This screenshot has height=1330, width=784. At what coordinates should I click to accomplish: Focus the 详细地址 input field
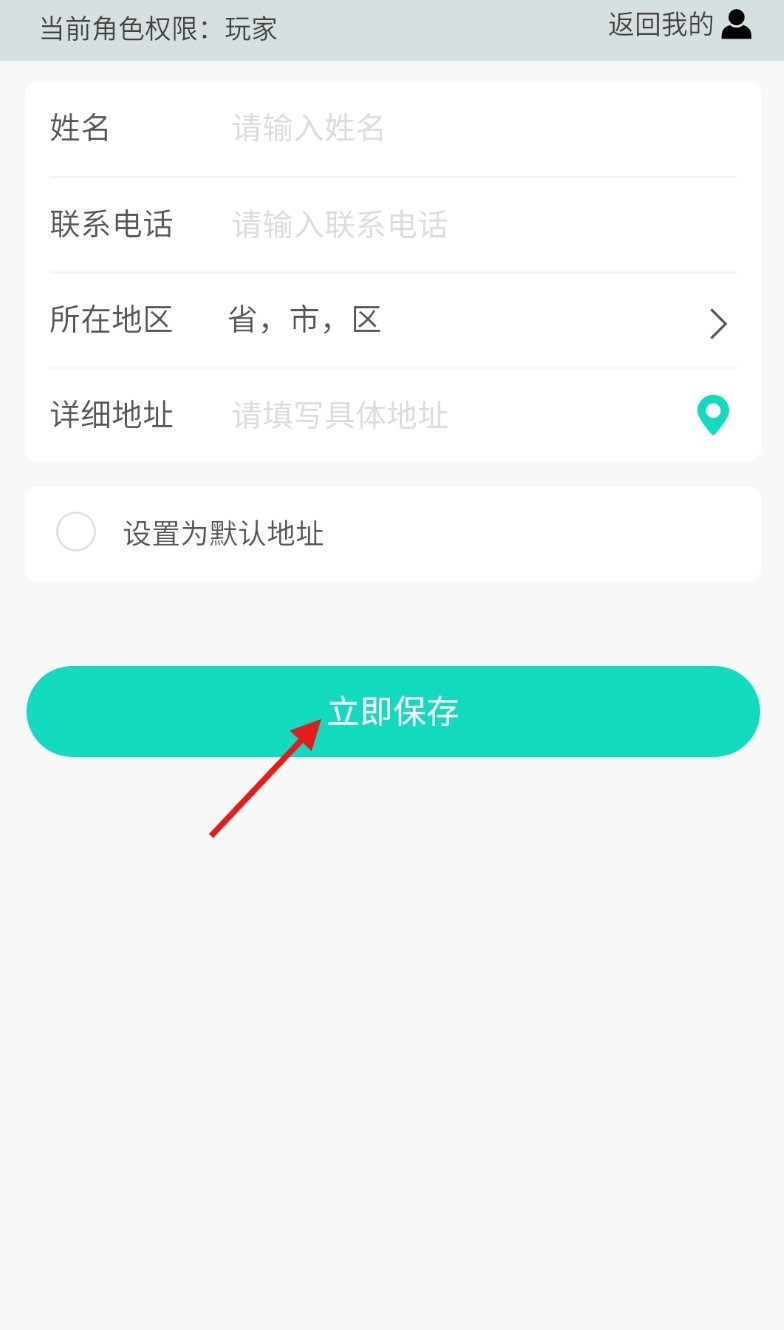coord(457,415)
